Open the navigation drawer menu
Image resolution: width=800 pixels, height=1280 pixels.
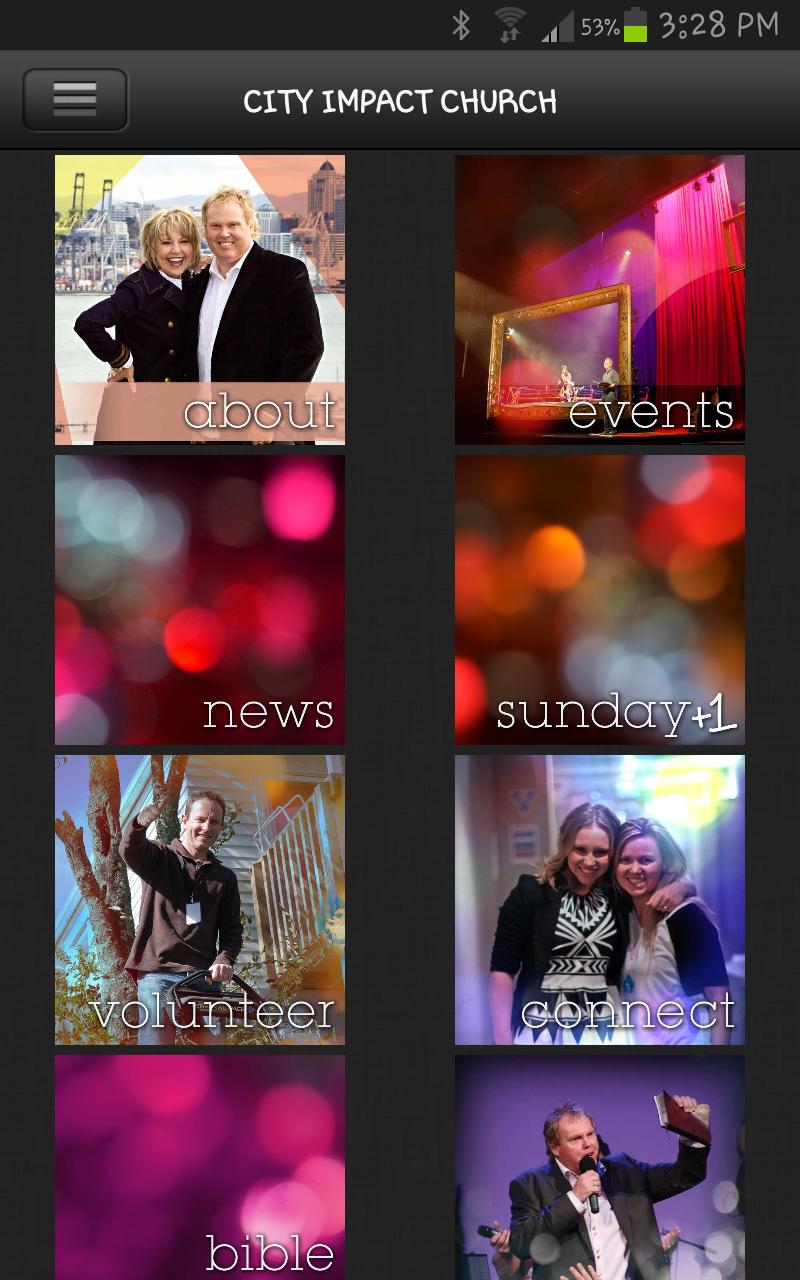[75, 99]
